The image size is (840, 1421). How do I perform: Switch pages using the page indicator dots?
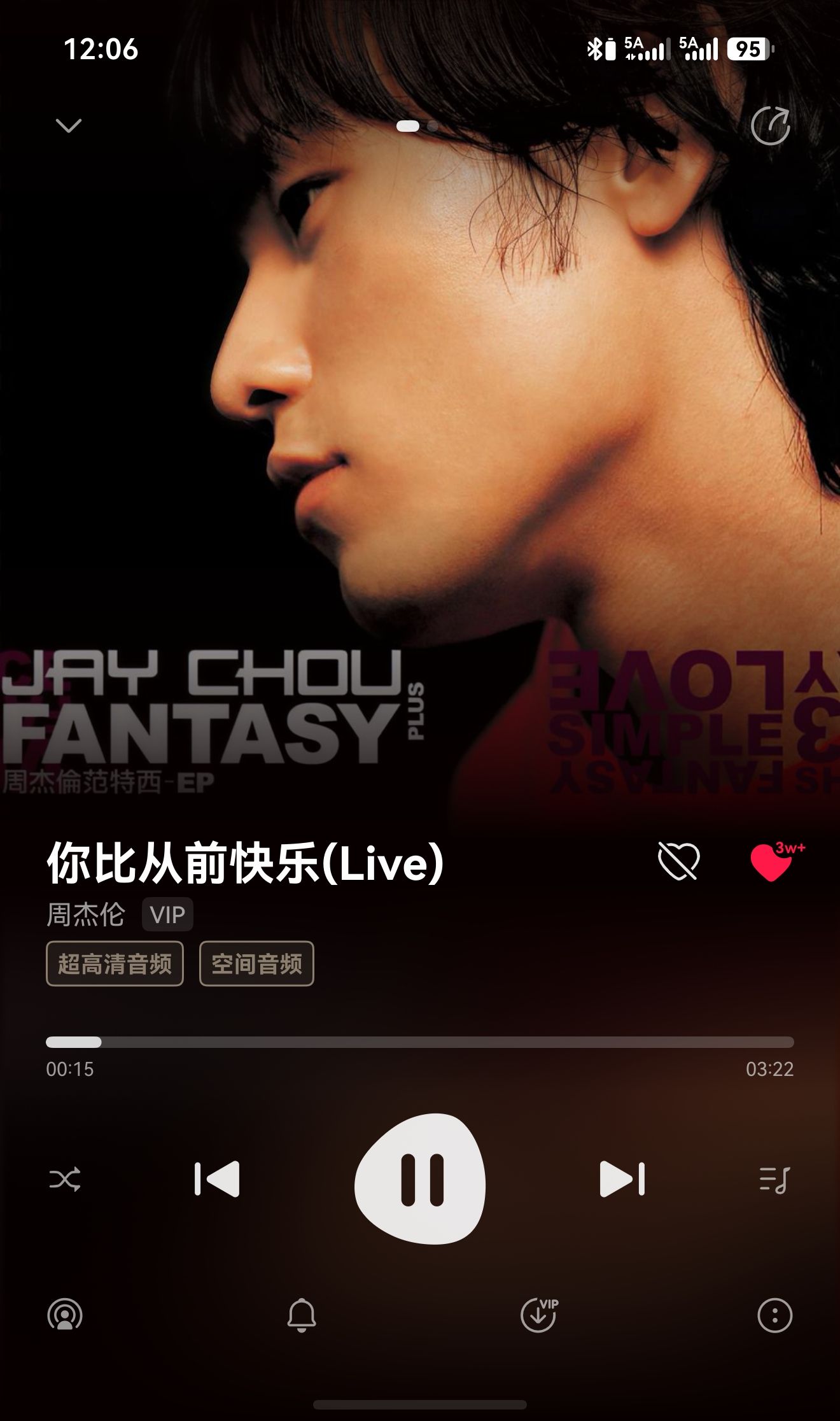[417, 126]
